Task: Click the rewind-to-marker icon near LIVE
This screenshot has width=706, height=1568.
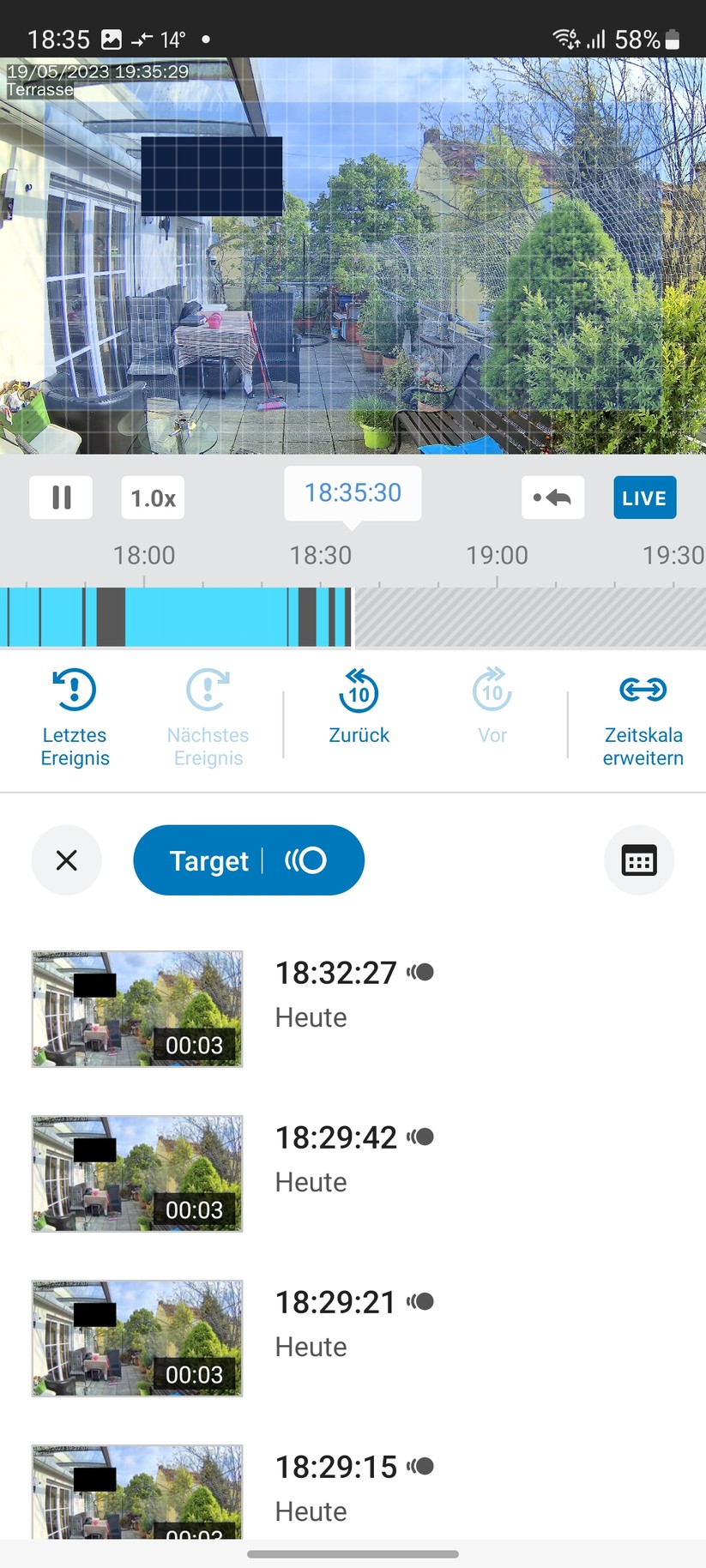Action: pos(552,498)
